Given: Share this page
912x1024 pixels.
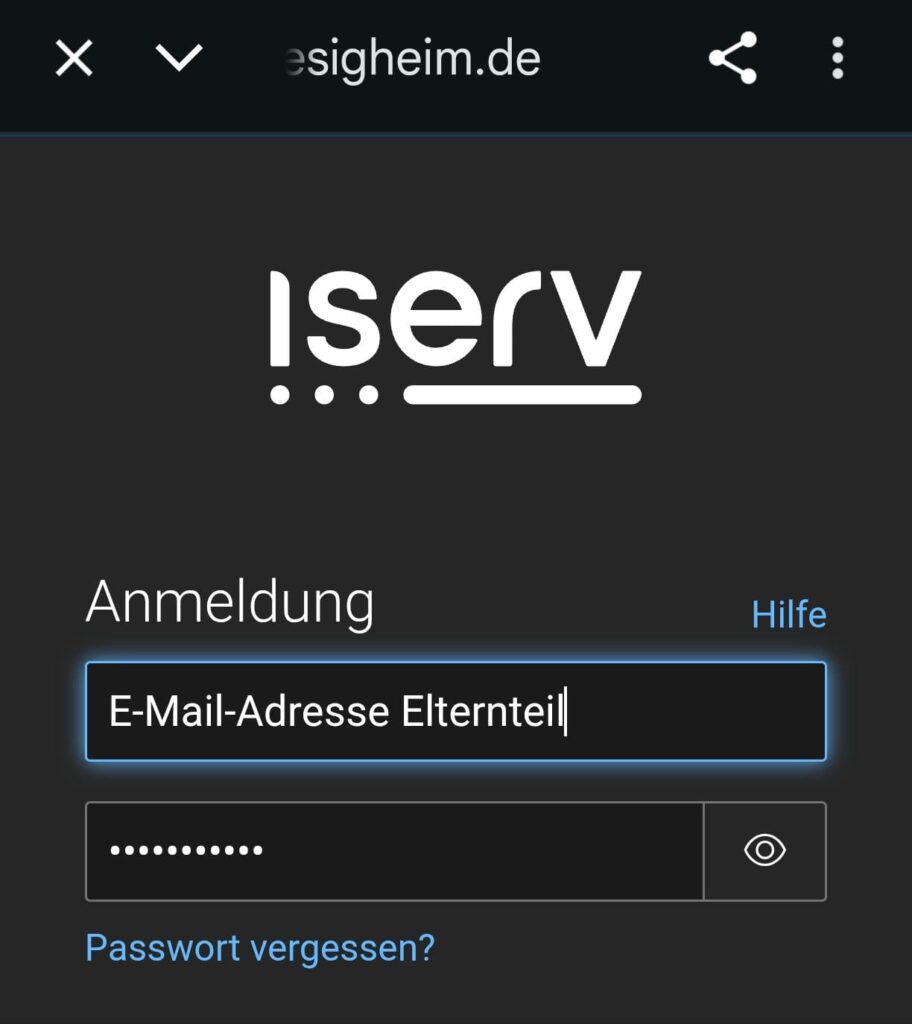Looking at the screenshot, I should point(733,59).
